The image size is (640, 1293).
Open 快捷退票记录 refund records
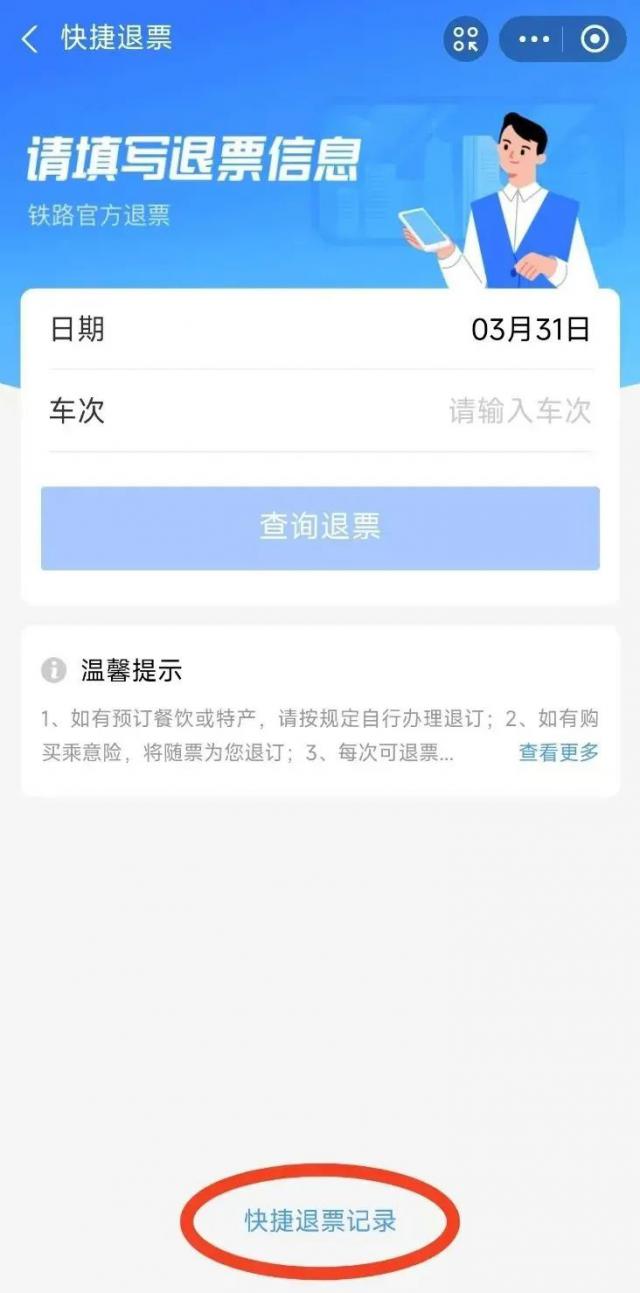coord(320,1220)
